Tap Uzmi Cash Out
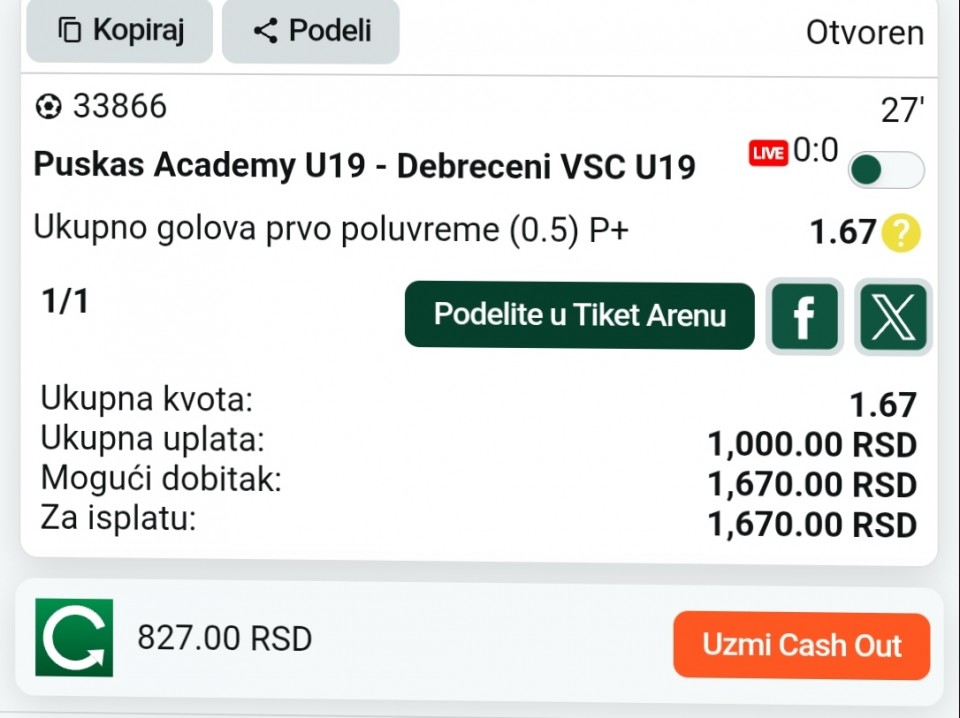Image resolution: width=960 pixels, height=718 pixels. [801, 645]
